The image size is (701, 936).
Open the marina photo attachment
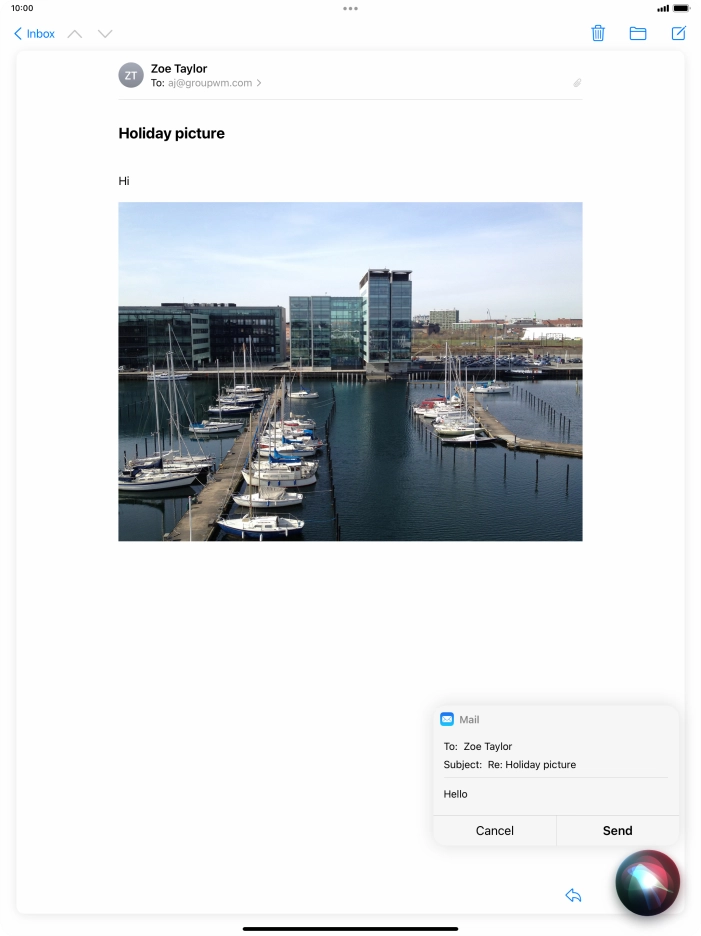[x=350, y=371]
